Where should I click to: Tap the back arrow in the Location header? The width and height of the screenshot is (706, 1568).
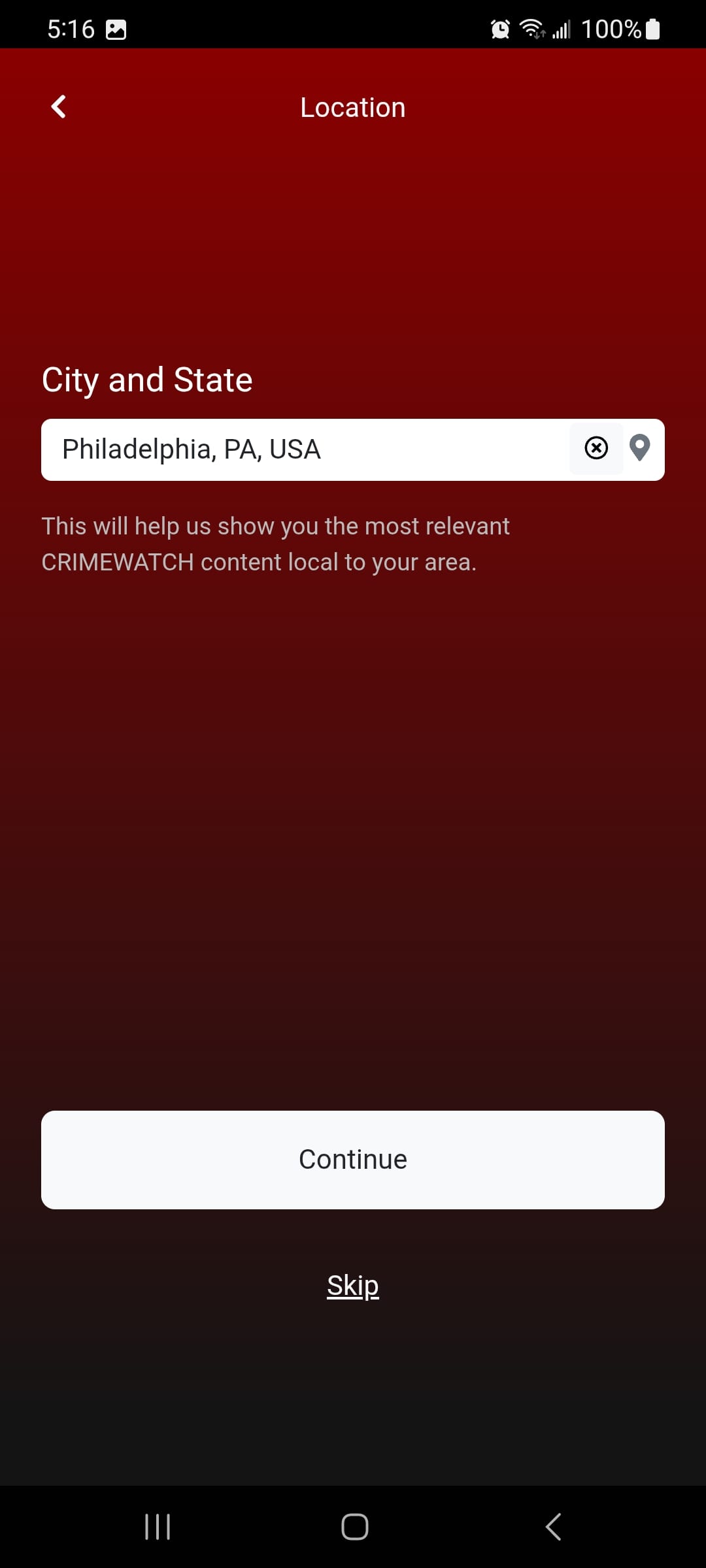(58, 106)
